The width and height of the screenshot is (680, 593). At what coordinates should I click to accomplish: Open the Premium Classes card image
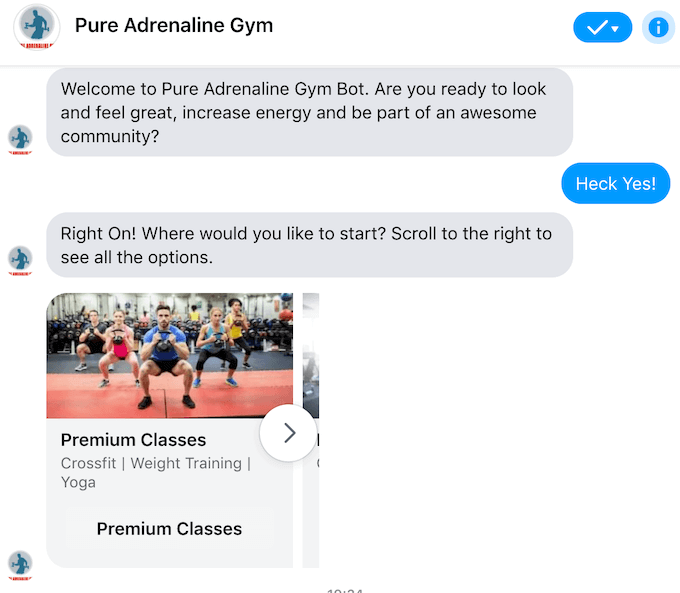point(169,355)
